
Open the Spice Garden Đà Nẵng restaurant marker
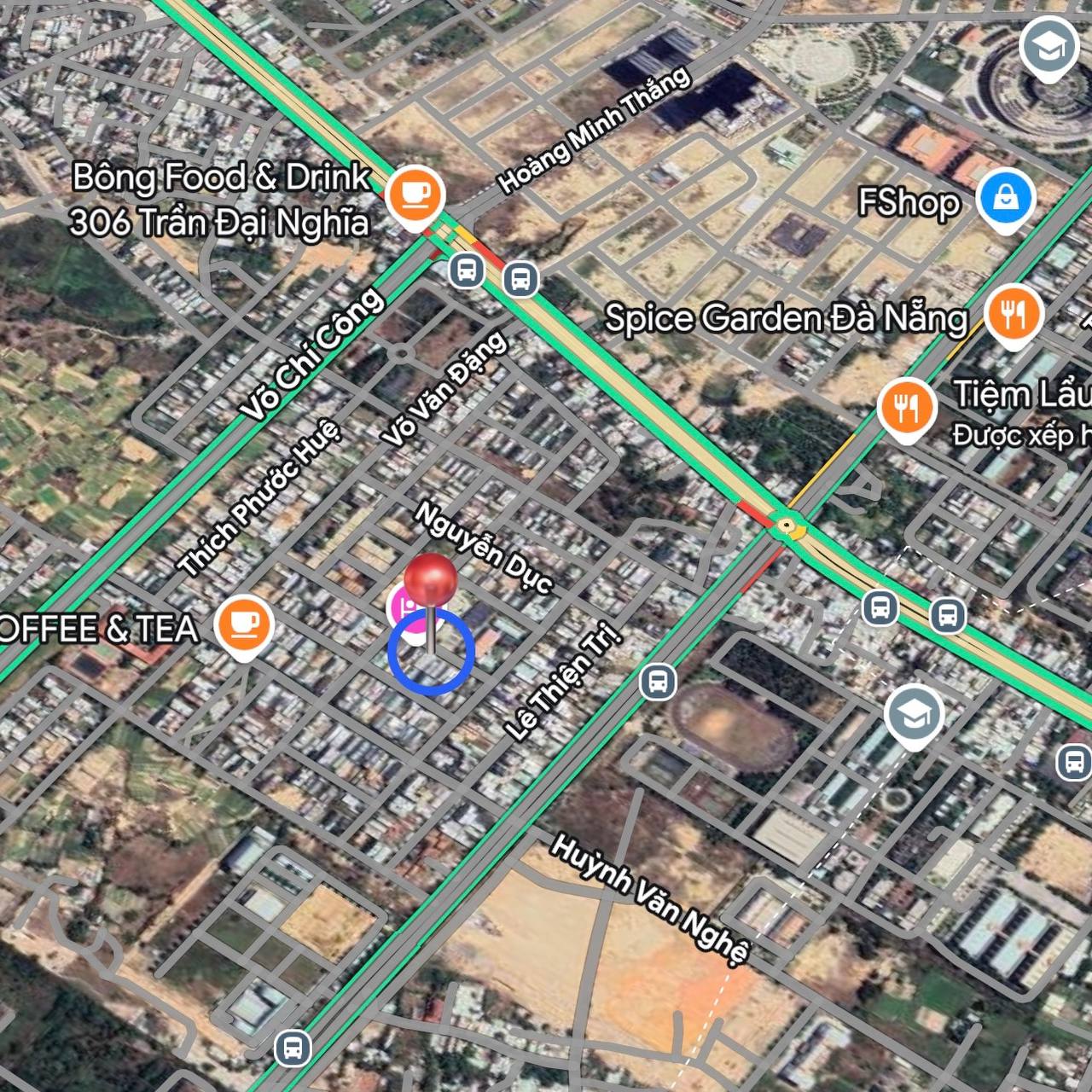1014,313
